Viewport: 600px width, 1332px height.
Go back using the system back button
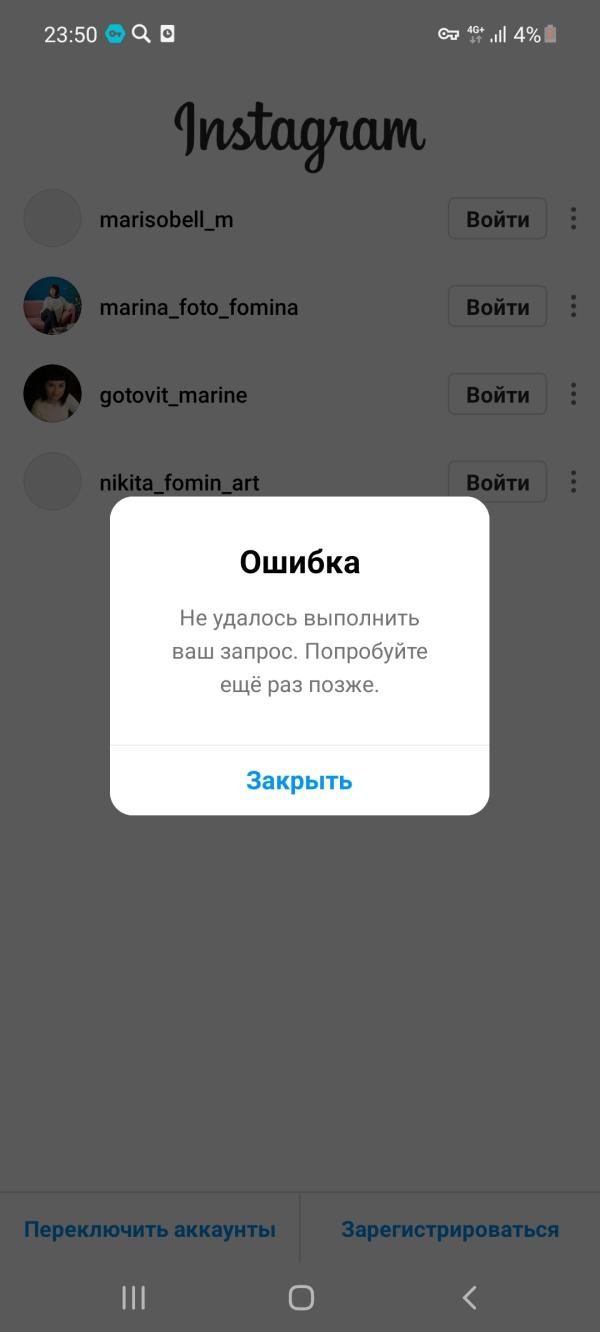click(469, 1298)
